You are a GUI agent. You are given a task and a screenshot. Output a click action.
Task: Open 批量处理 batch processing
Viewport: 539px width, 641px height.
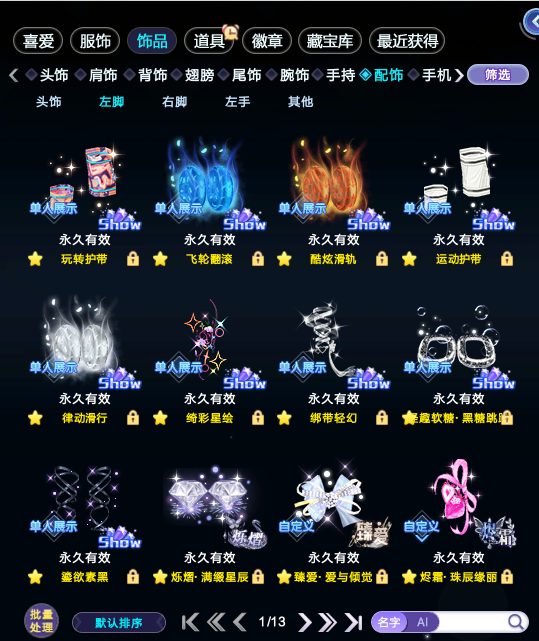pos(41,621)
